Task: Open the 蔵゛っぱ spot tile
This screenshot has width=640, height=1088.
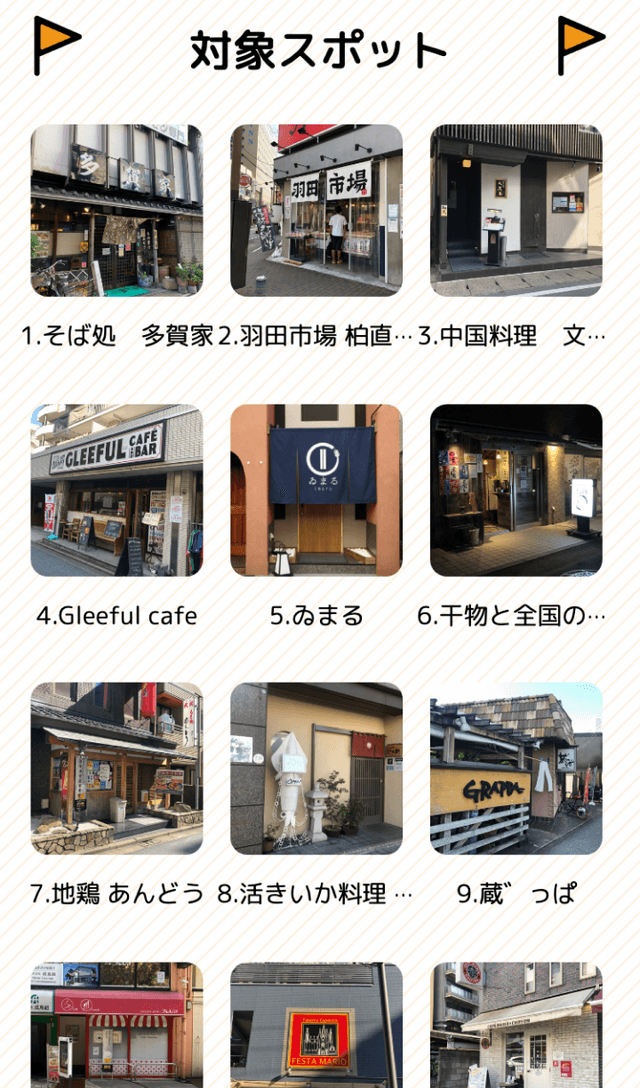Action: point(516,768)
